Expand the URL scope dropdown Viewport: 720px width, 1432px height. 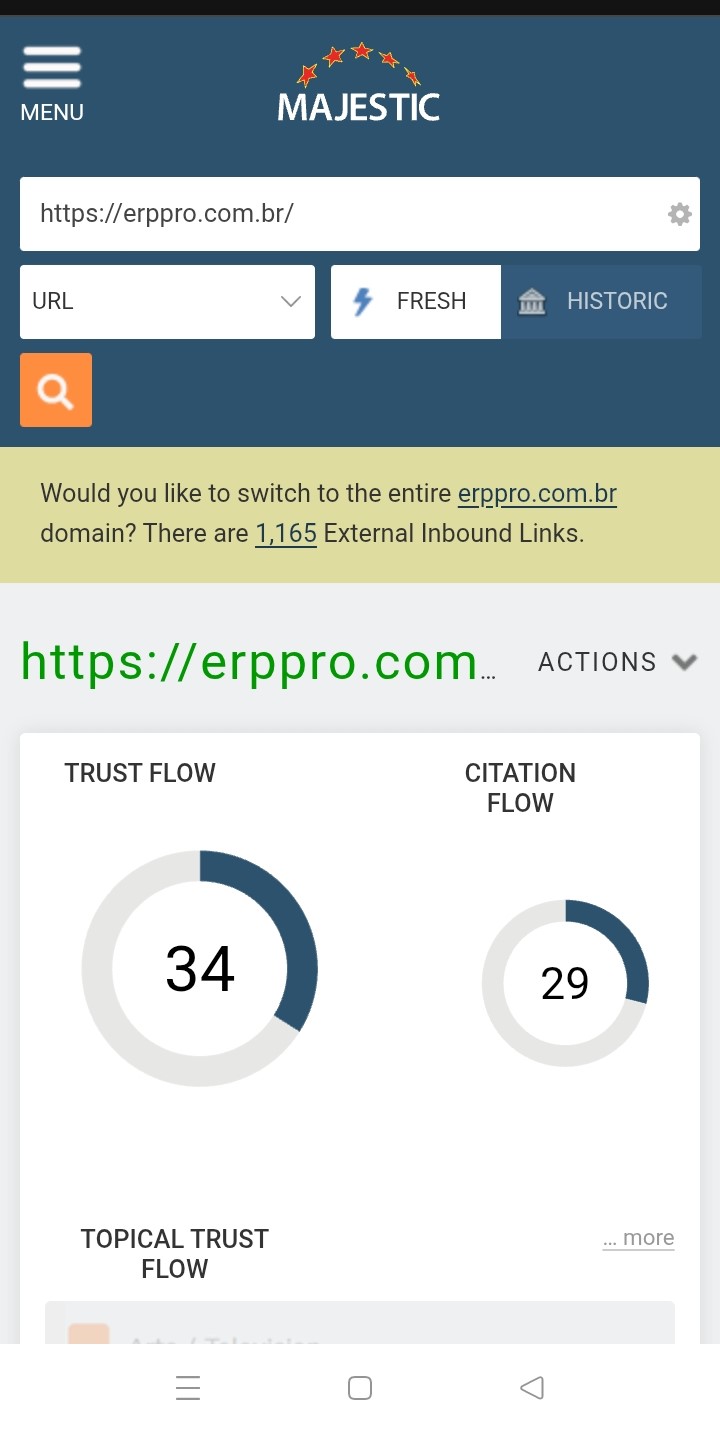(167, 301)
